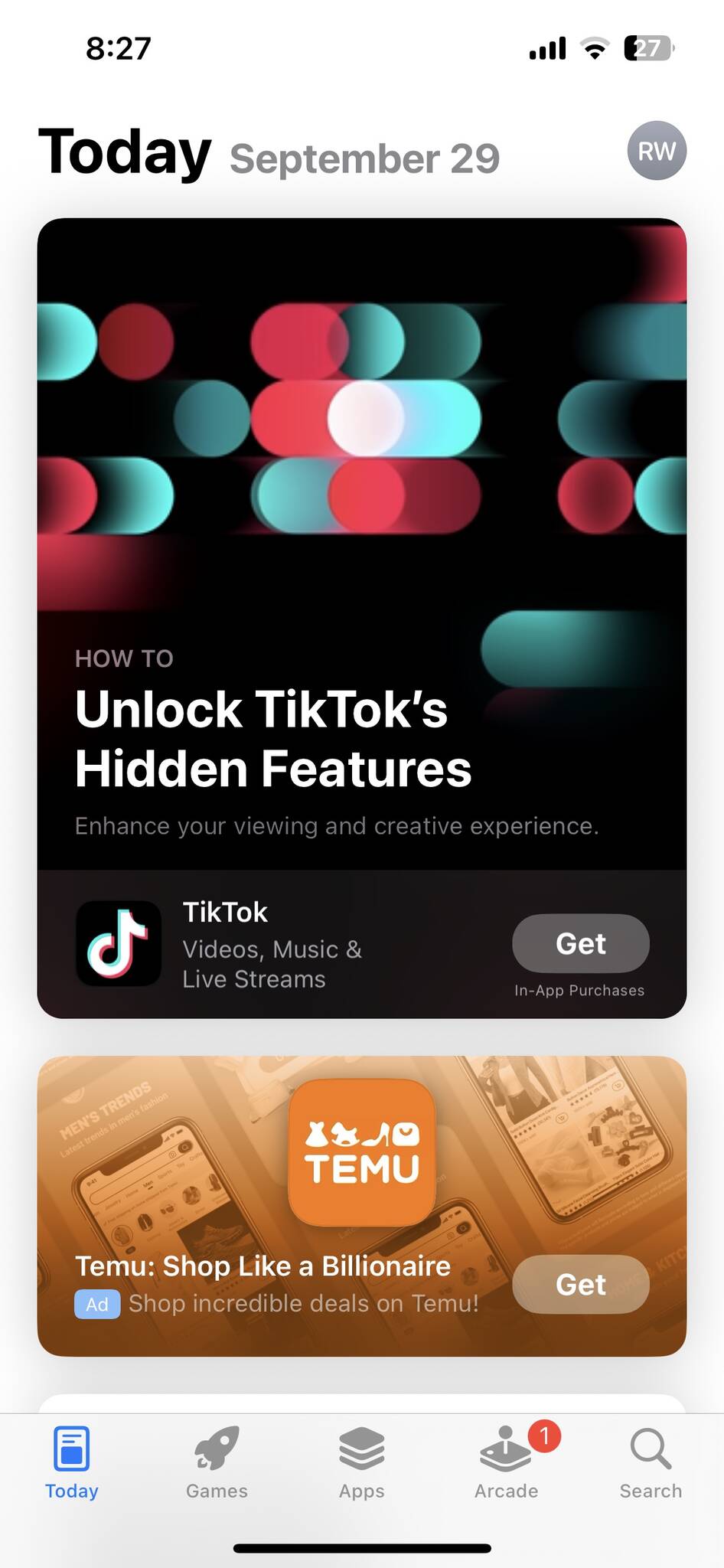Get the TikTok app
The height and width of the screenshot is (1568, 724).
(x=580, y=943)
